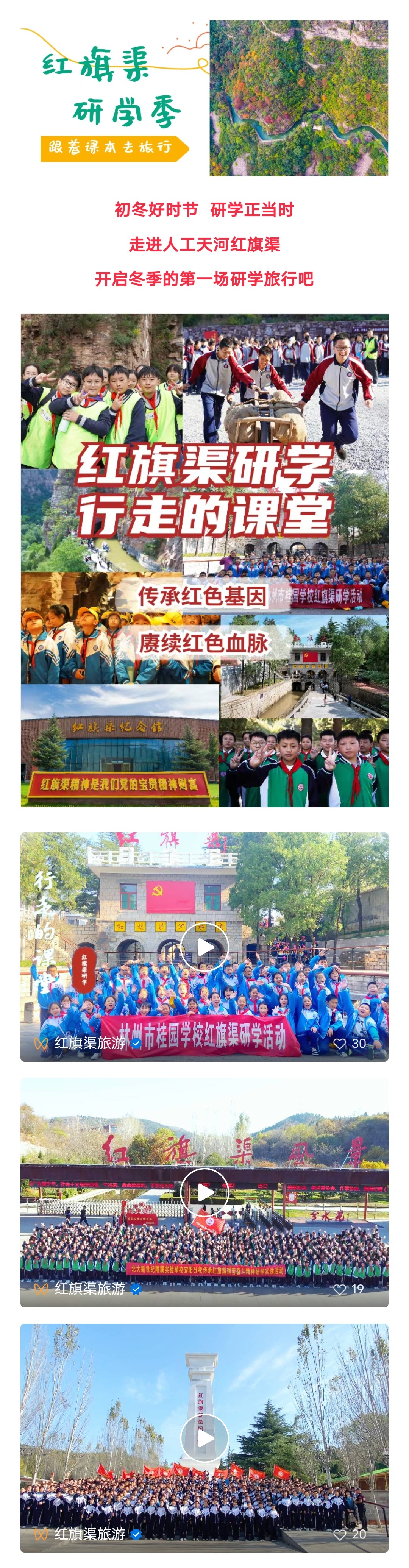Open 红旗渠旅游 account on 19-like video
This screenshot has width=409, height=1568.
pyautogui.click(x=89, y=1289)
